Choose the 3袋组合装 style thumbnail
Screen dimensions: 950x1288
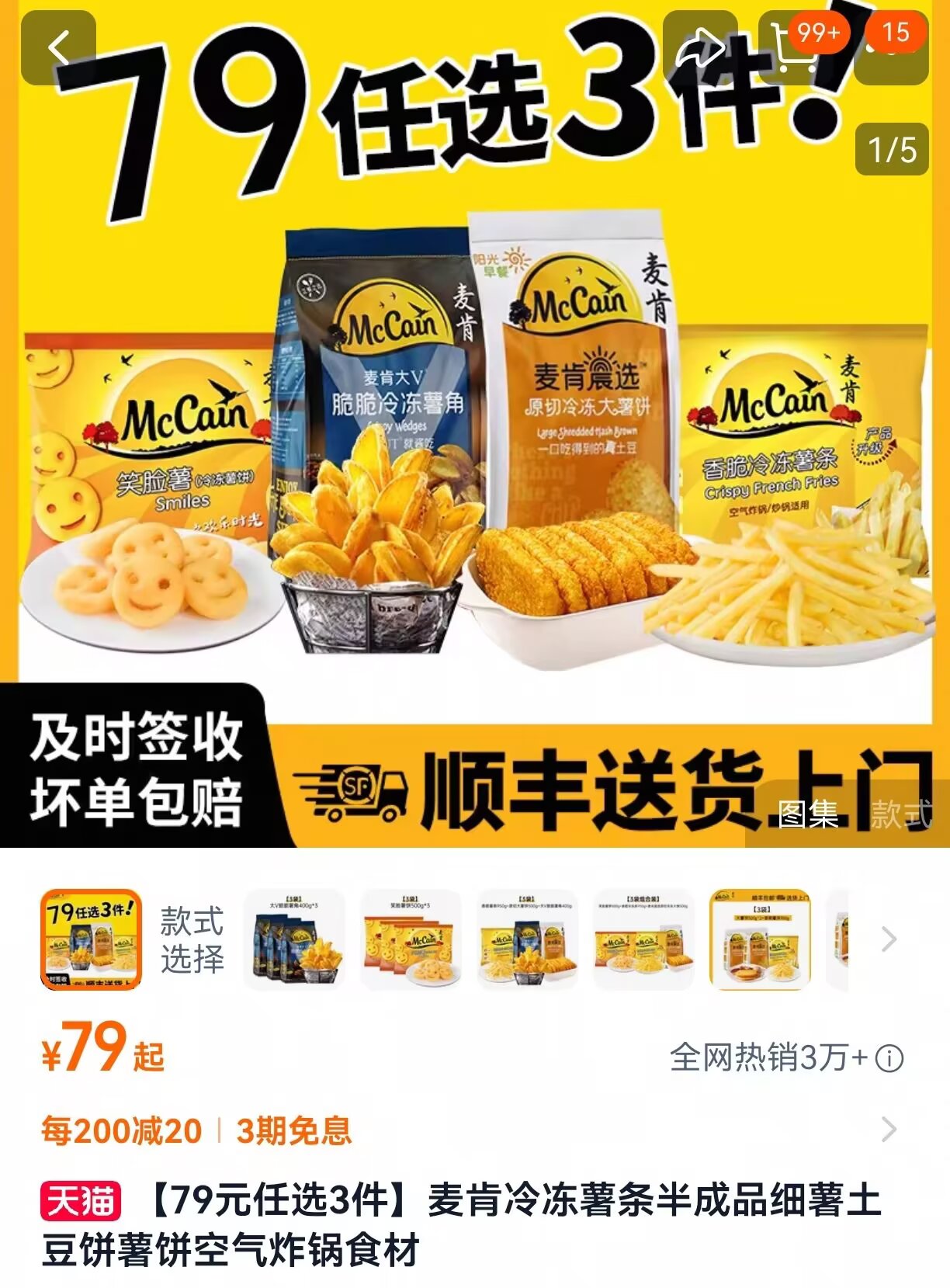tap(644, 939)
